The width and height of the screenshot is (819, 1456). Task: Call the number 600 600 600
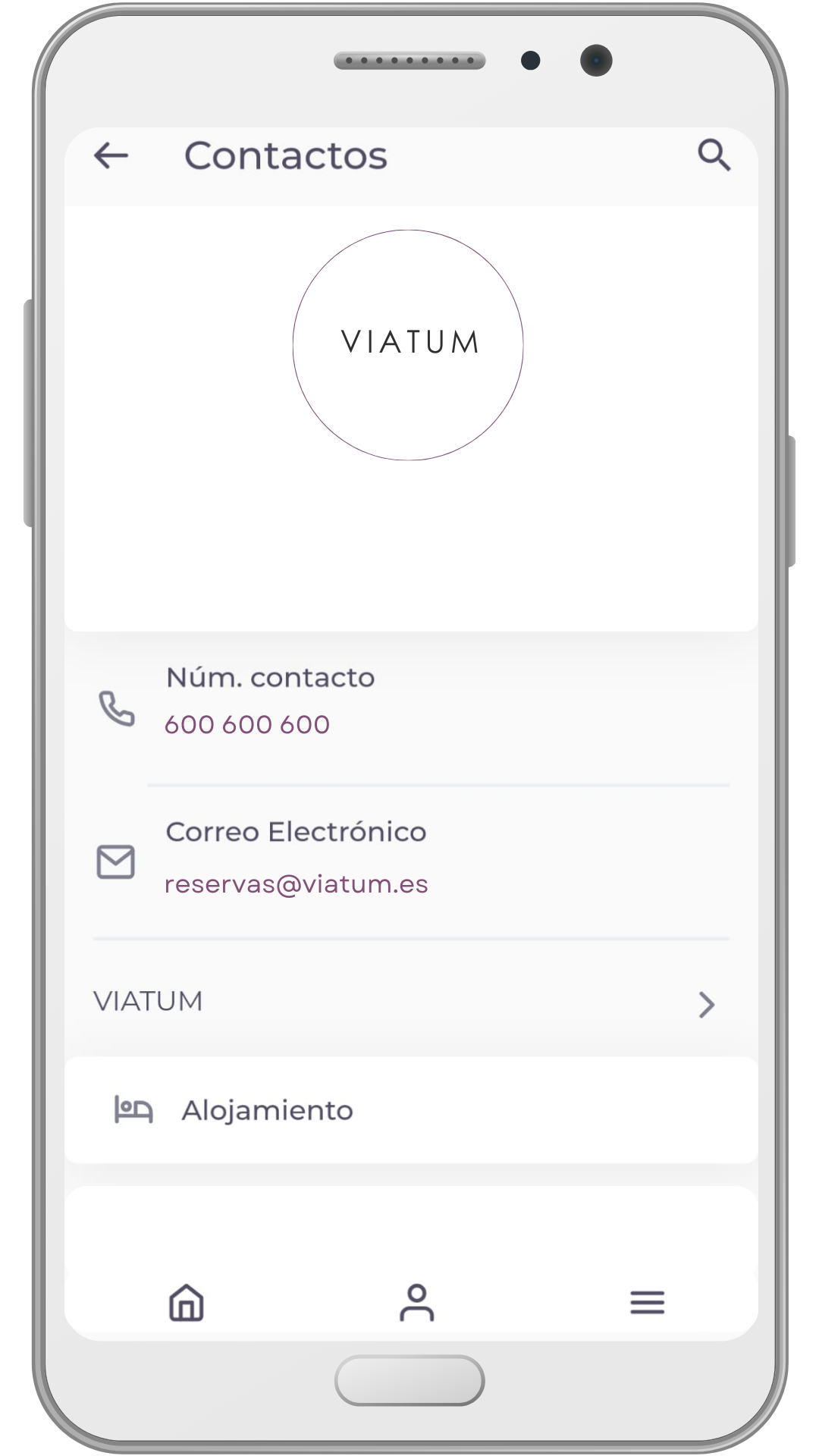247,724
